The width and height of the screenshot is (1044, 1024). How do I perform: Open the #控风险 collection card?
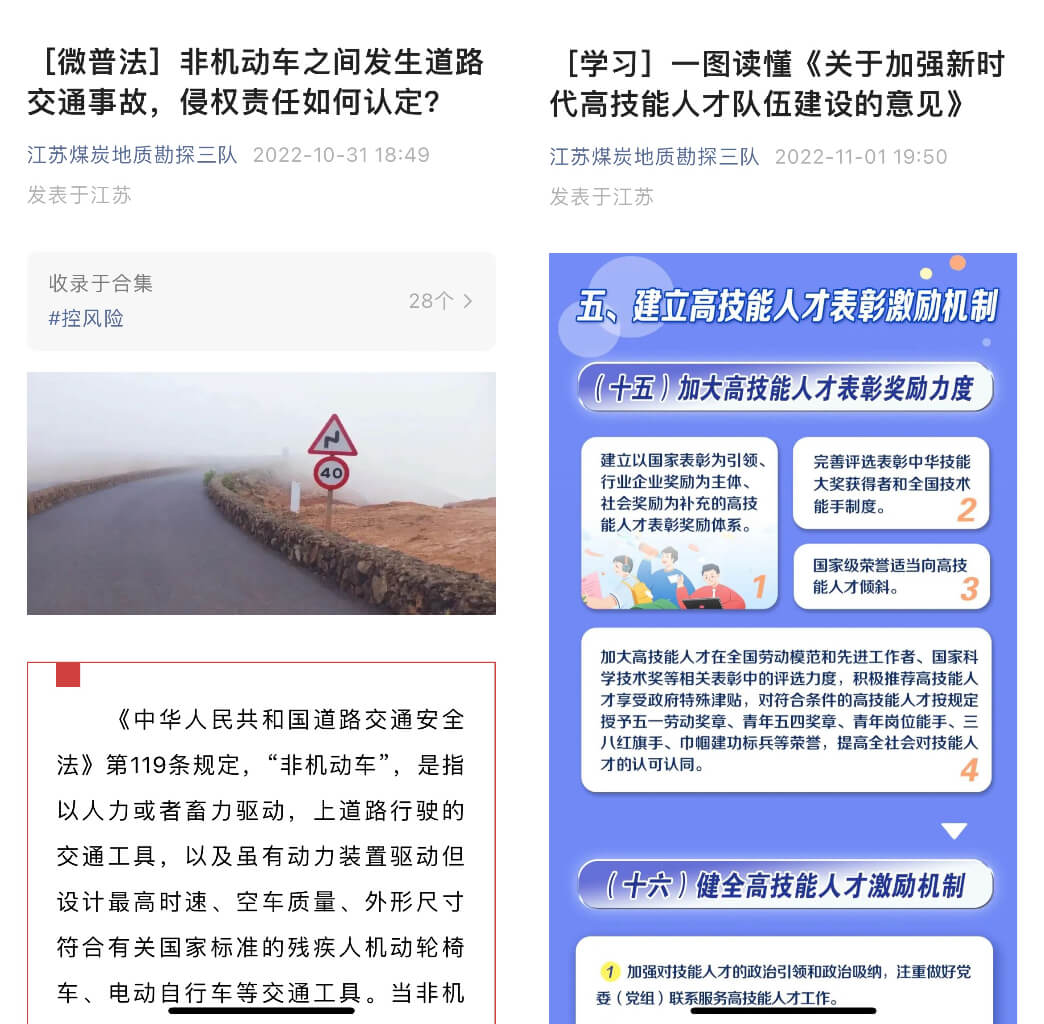(x=261, y=301)
